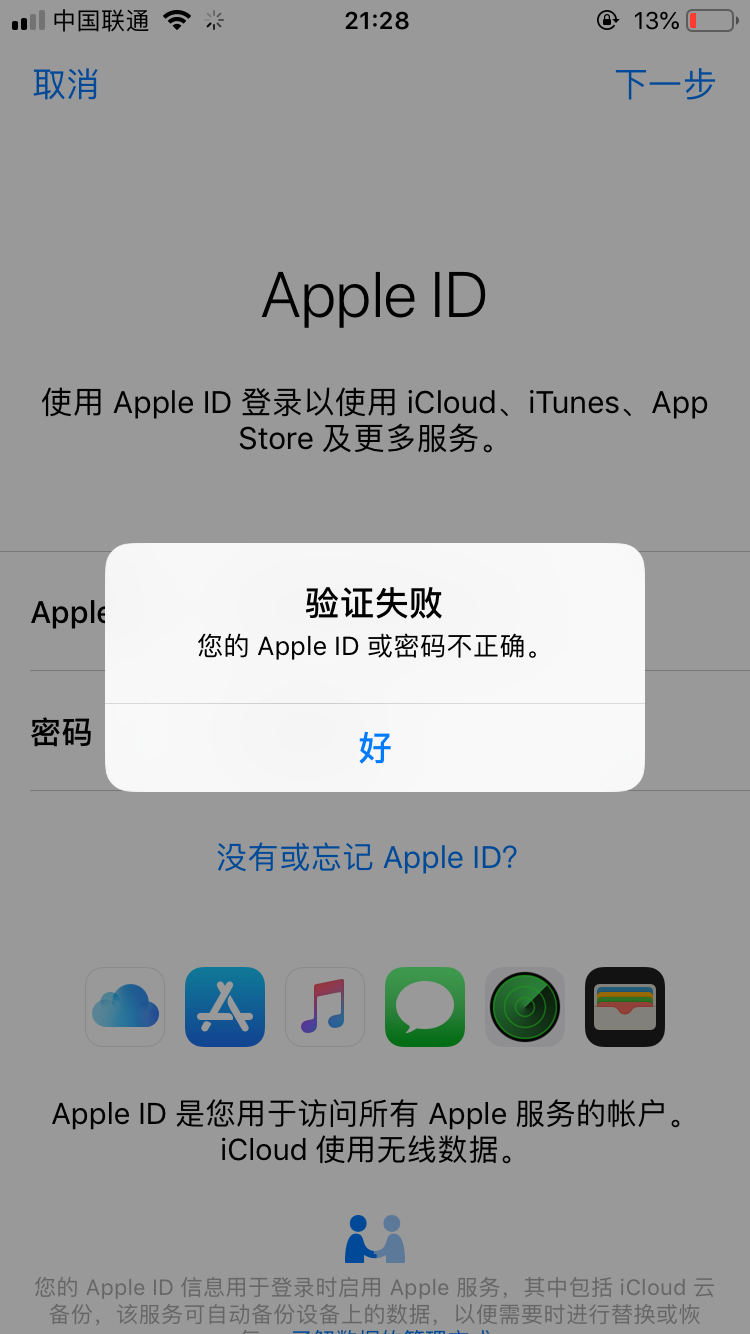Dismiss the 验证失败 alert with 好

point(375,747)
